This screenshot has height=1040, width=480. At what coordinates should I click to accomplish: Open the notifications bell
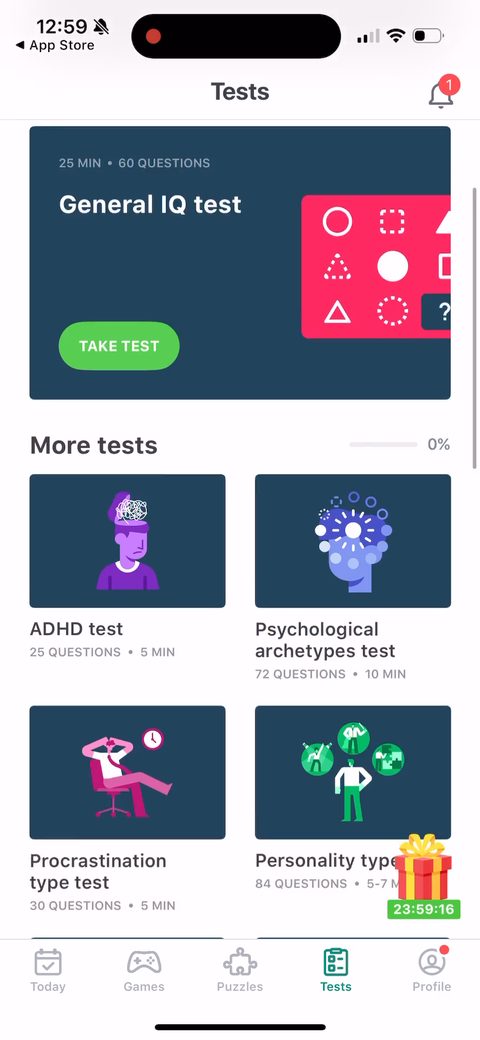pos(442,93)
